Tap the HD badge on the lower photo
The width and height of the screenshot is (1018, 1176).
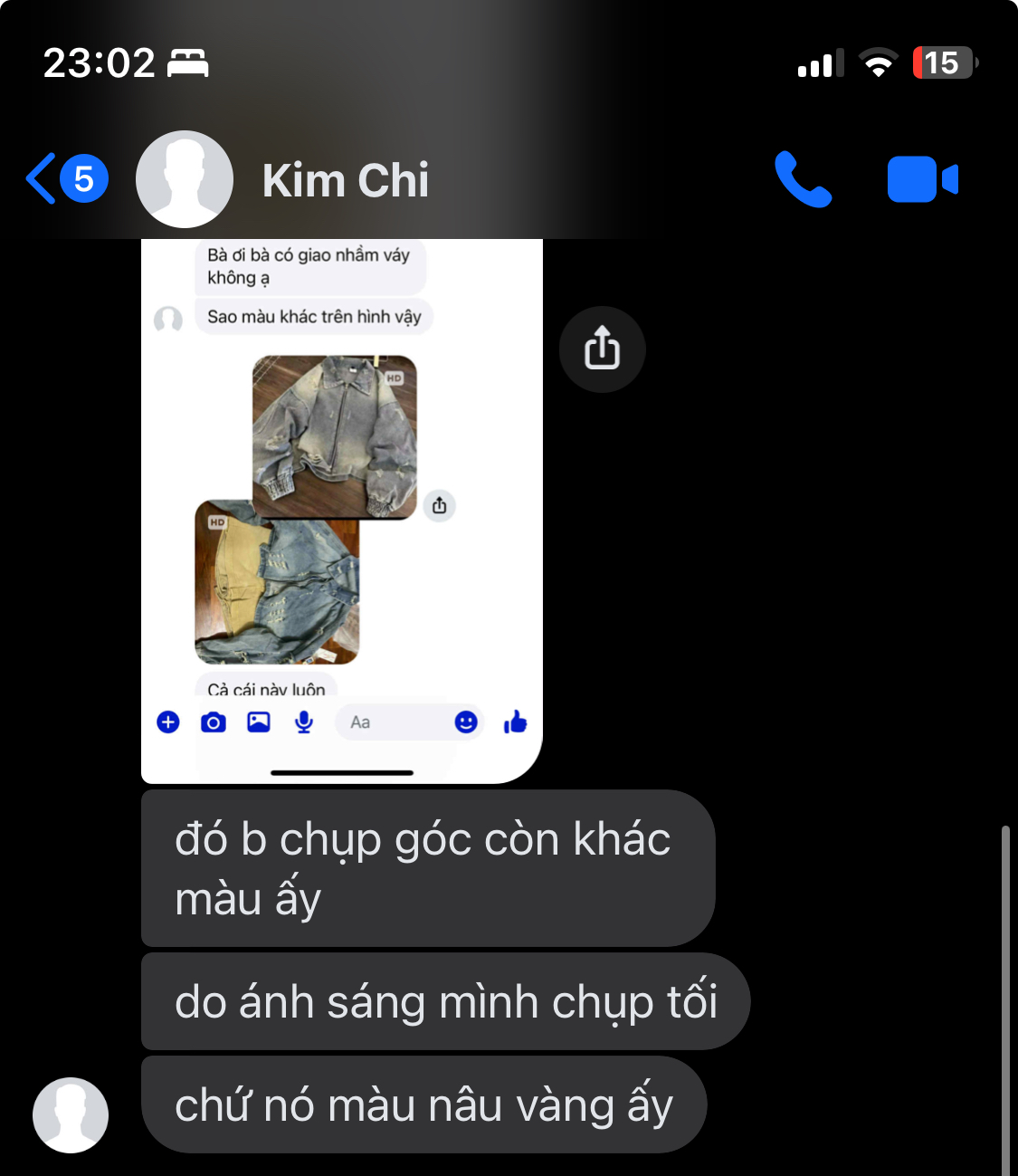point(214,521)
